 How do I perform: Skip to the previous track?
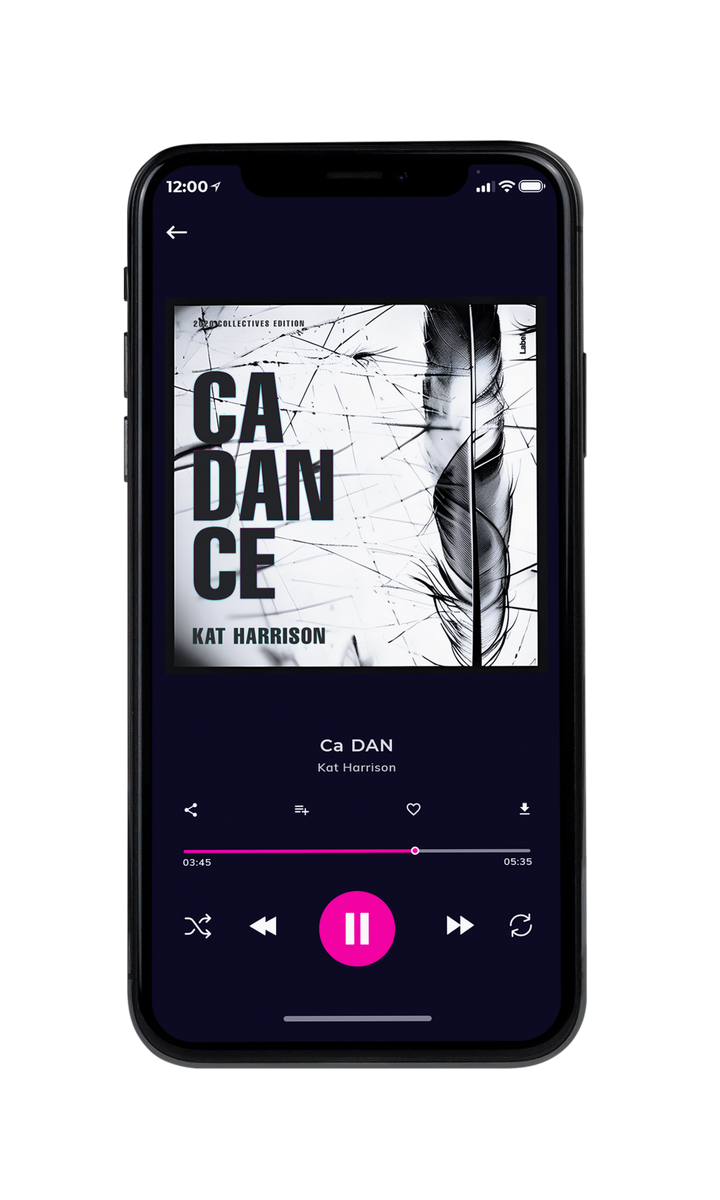click(263, 927)
